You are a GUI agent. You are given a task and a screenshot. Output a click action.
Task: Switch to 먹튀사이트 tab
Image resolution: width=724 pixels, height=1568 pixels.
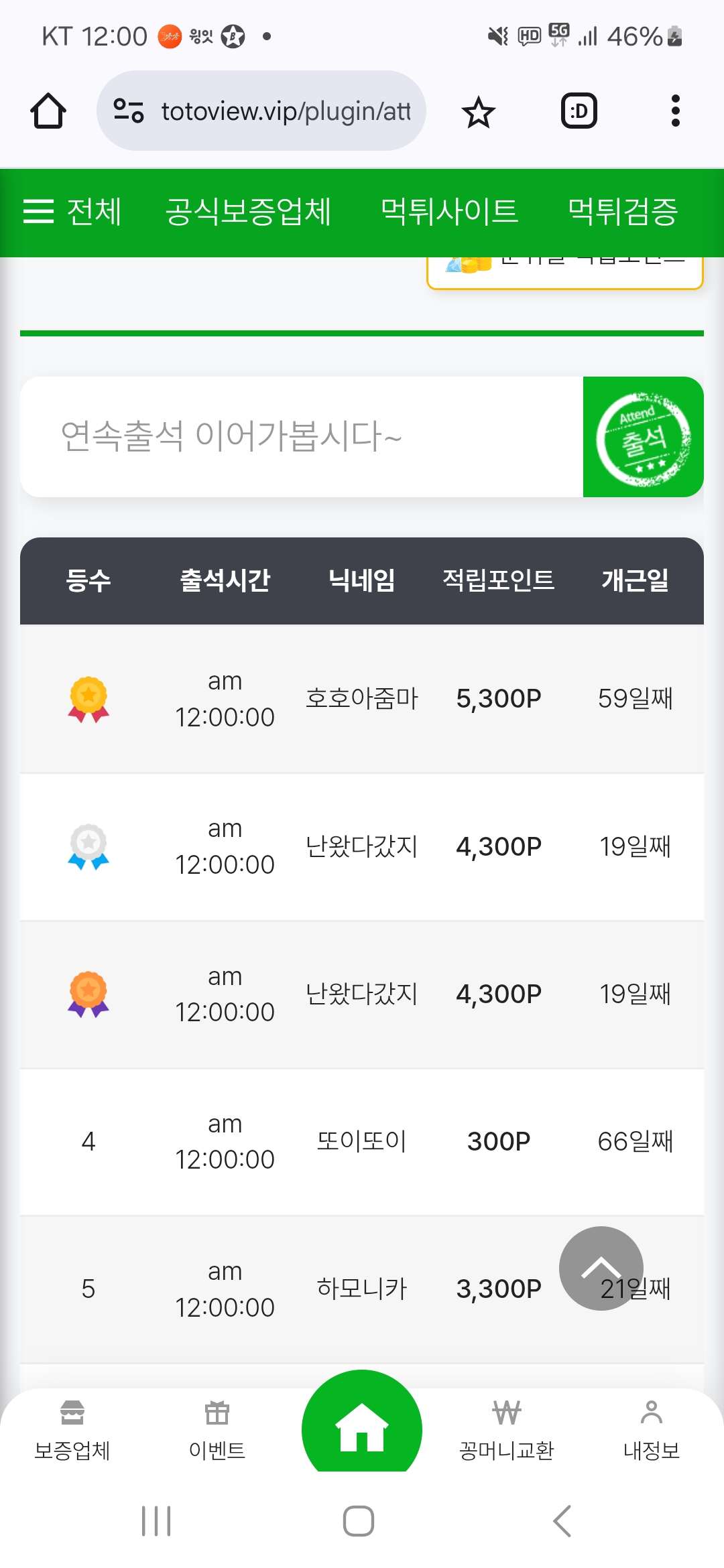449,212
